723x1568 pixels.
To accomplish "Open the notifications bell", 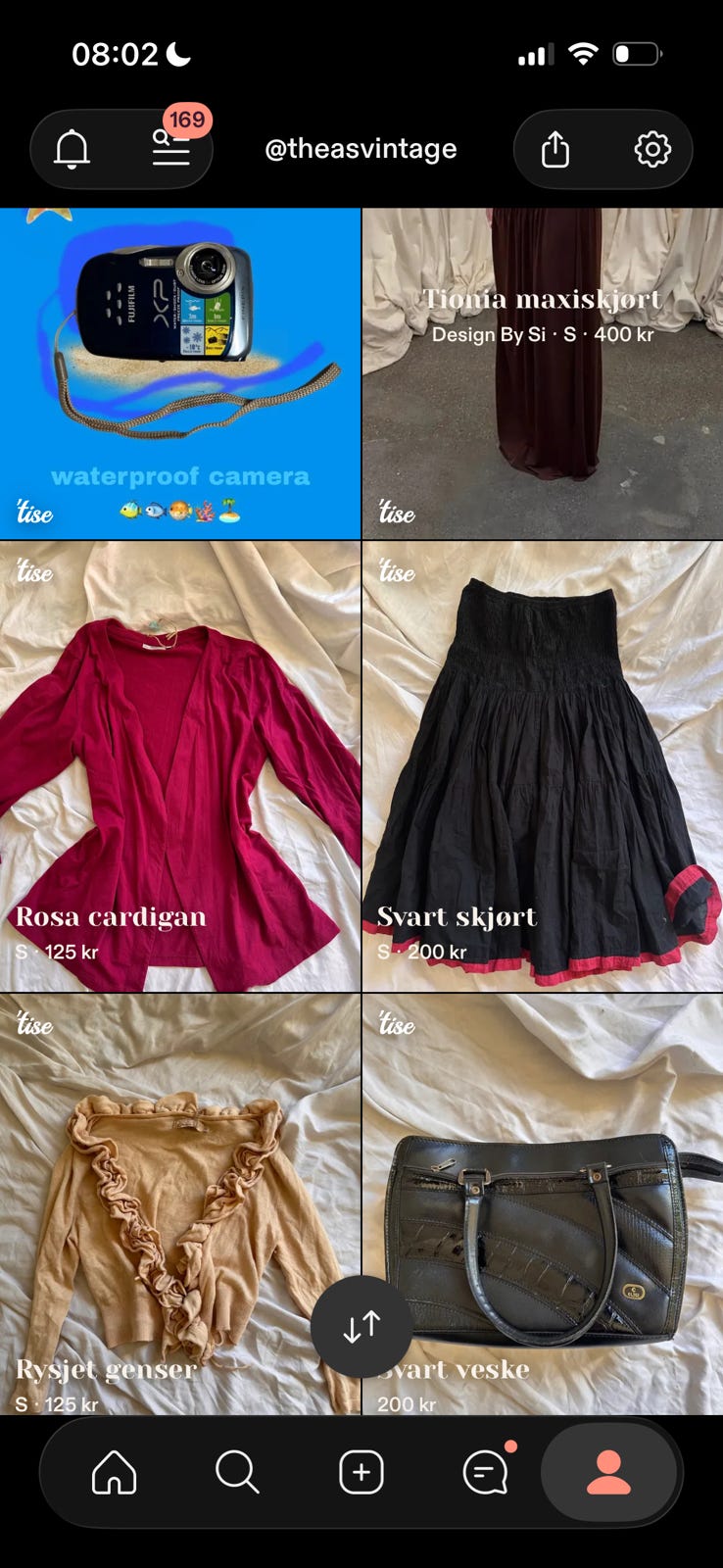I will pos(72,149).
